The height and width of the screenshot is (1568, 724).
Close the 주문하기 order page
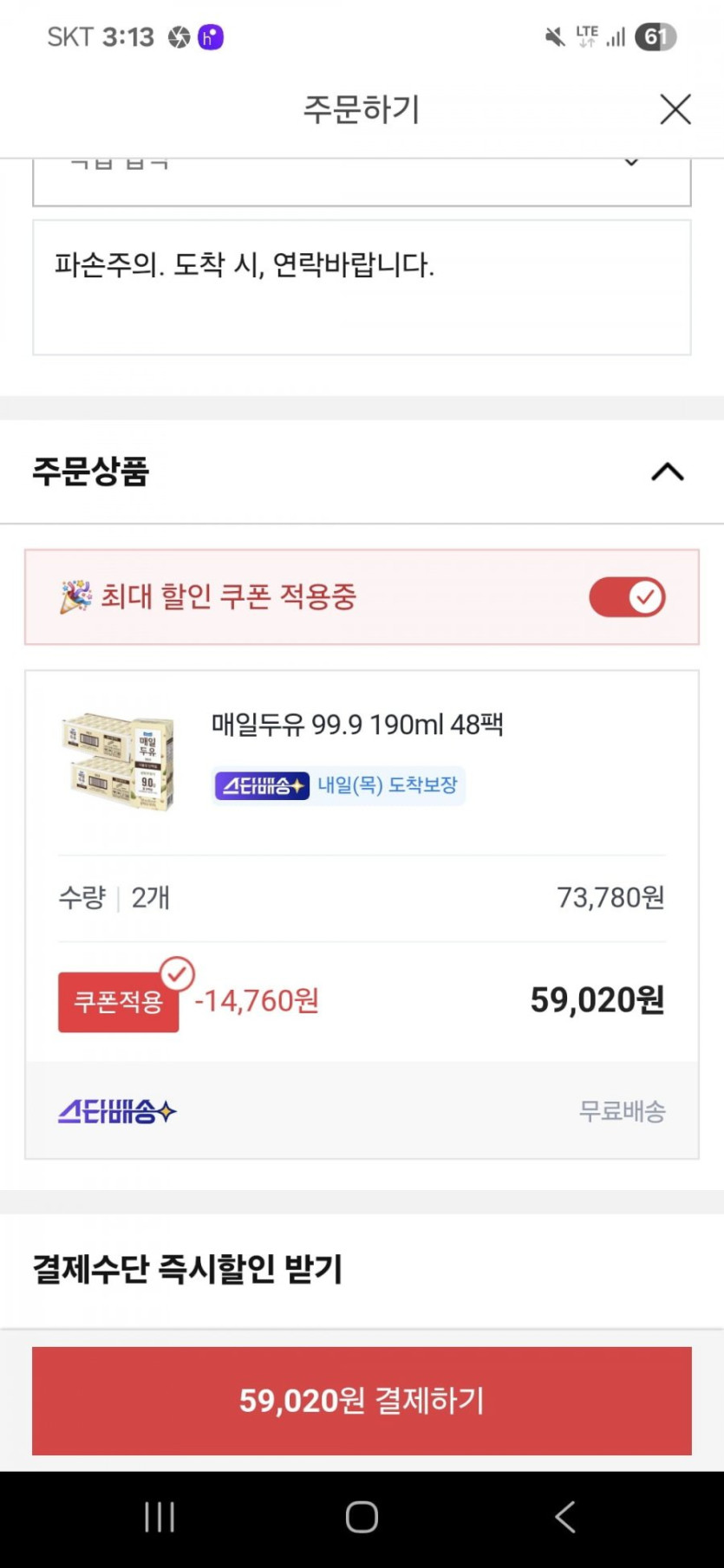pyautogui.click(x=675, y=110)
